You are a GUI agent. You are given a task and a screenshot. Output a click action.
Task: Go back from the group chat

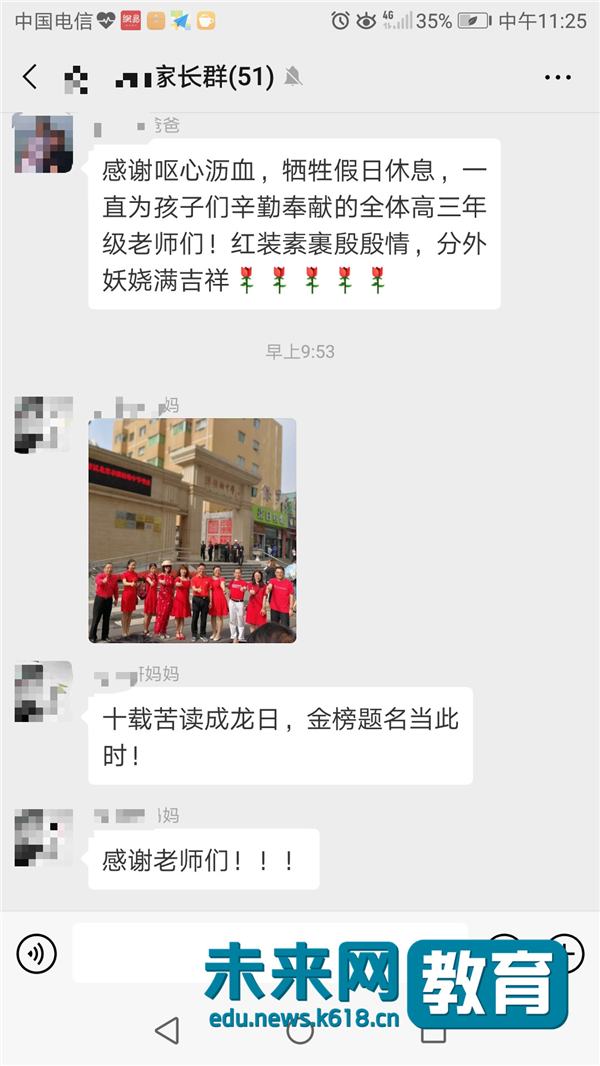point(30,77)
